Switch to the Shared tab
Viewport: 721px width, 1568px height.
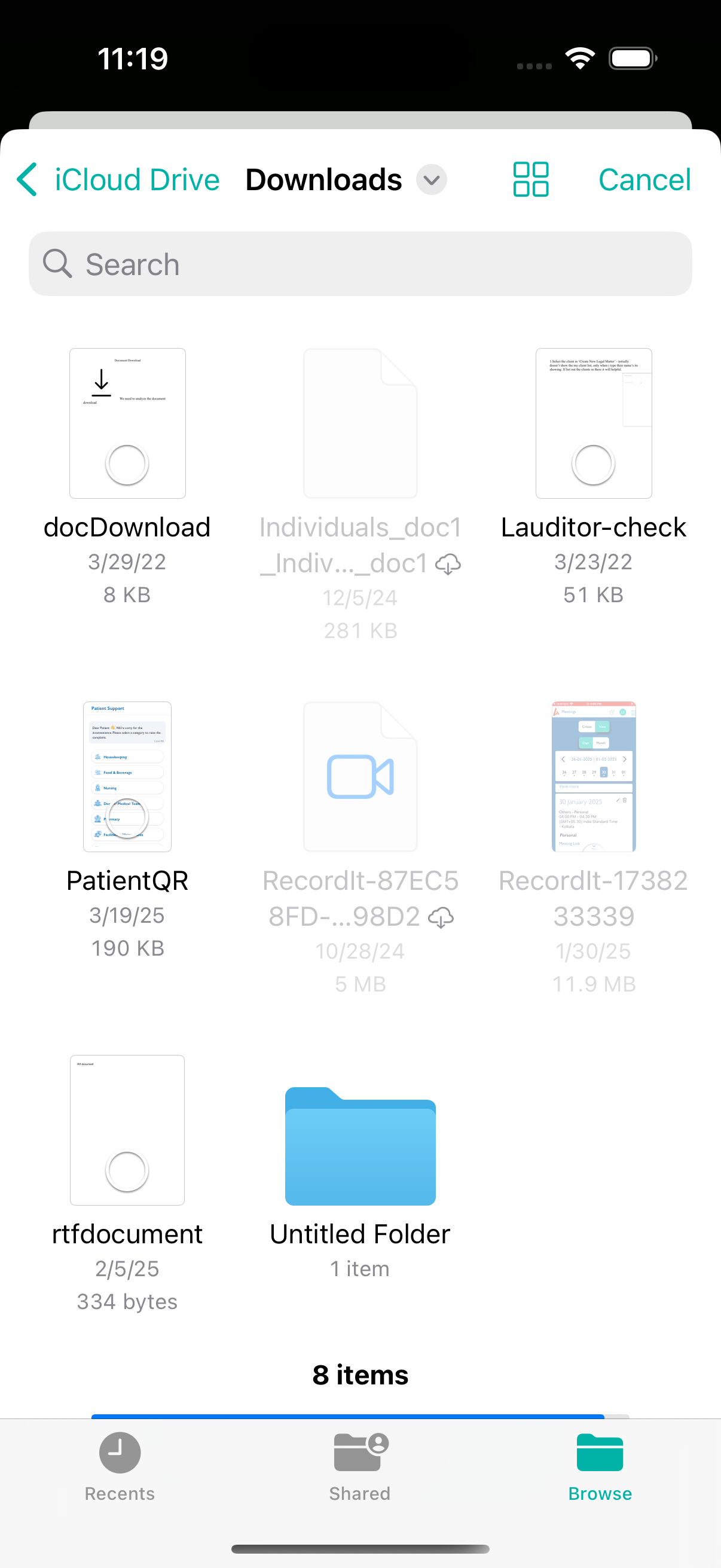click(360, 1466)
